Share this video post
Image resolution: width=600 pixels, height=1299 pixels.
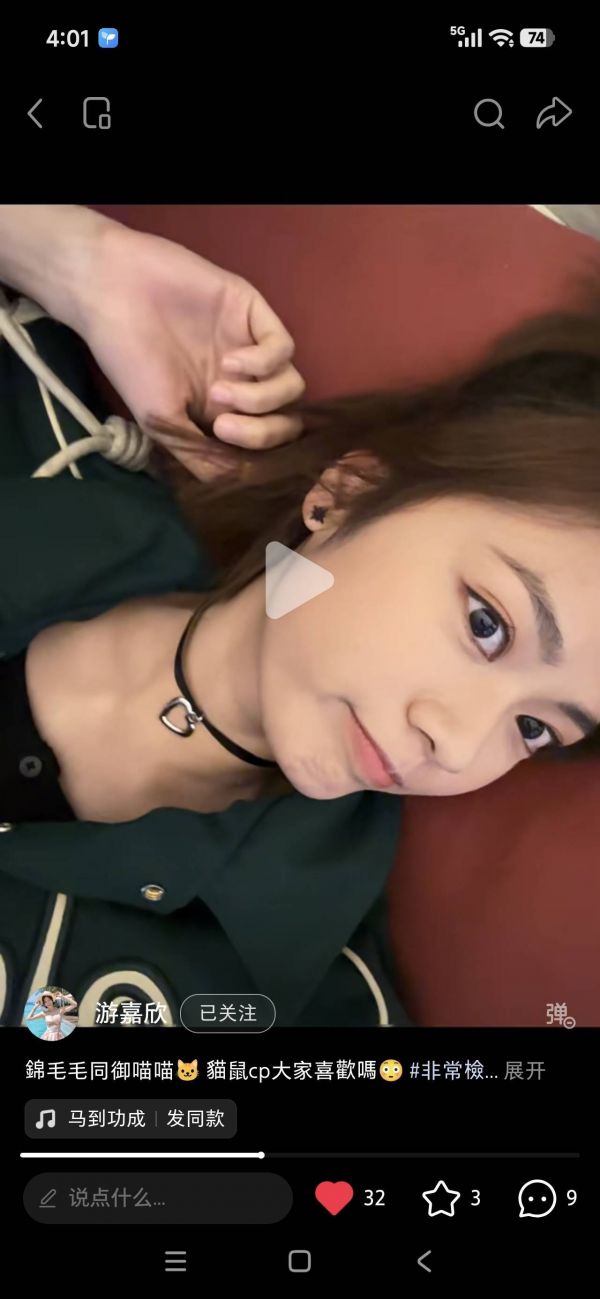click(x=553, y=114)
